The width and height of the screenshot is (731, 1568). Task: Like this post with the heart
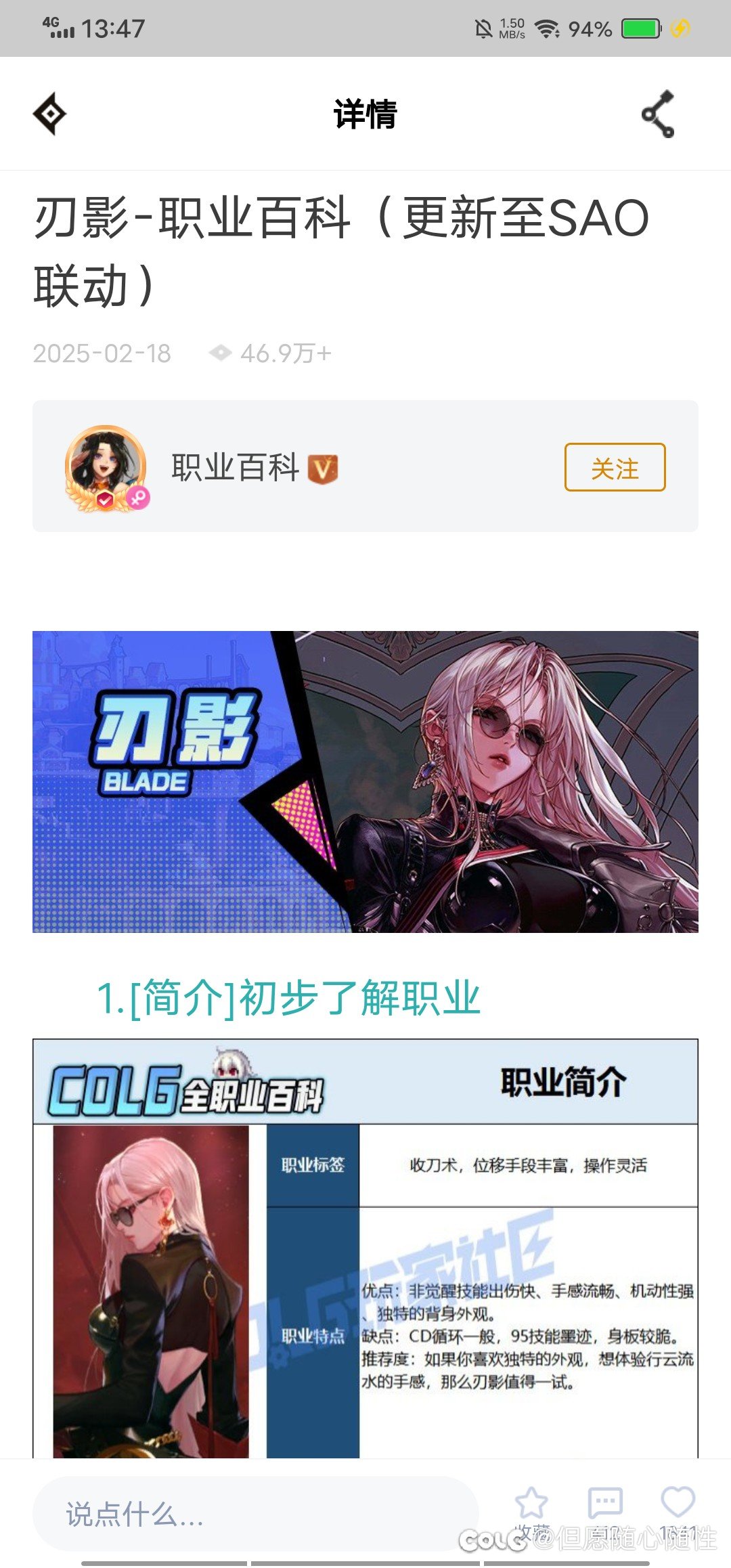point(678,1503)
